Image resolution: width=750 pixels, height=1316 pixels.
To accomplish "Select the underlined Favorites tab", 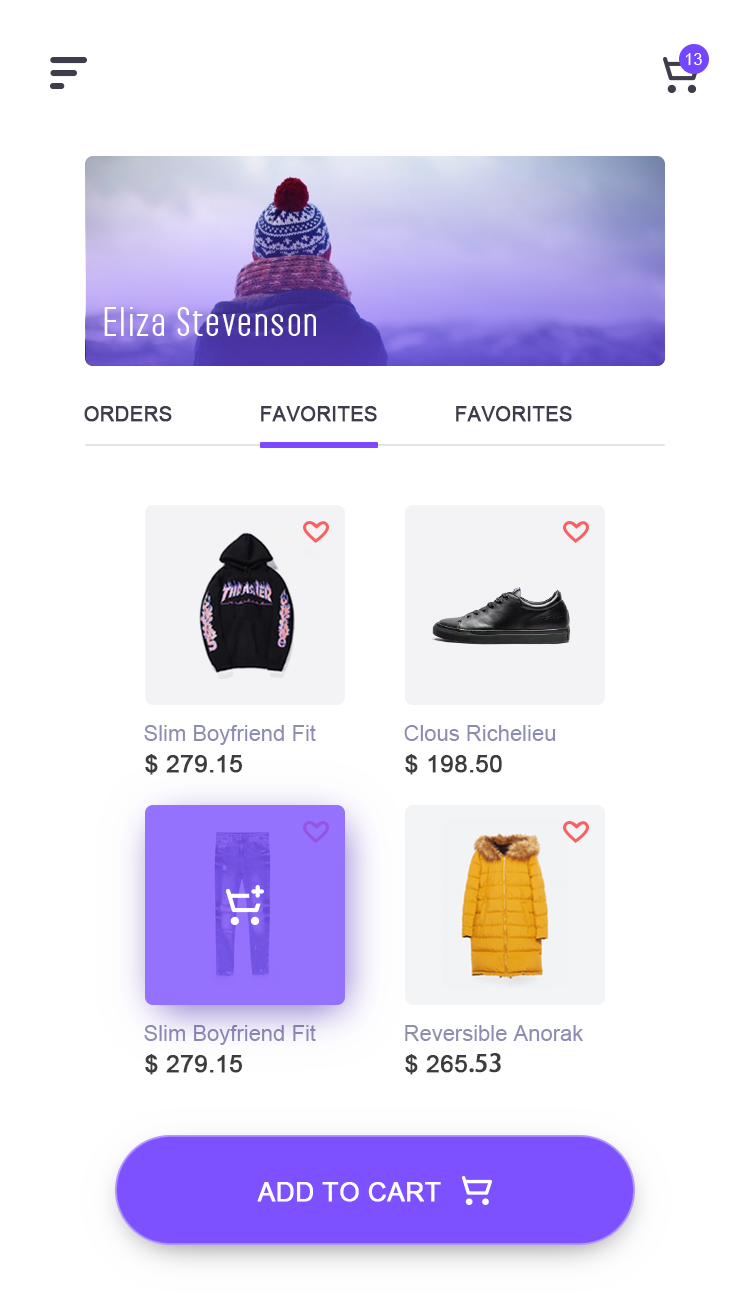I will [318, 414].
